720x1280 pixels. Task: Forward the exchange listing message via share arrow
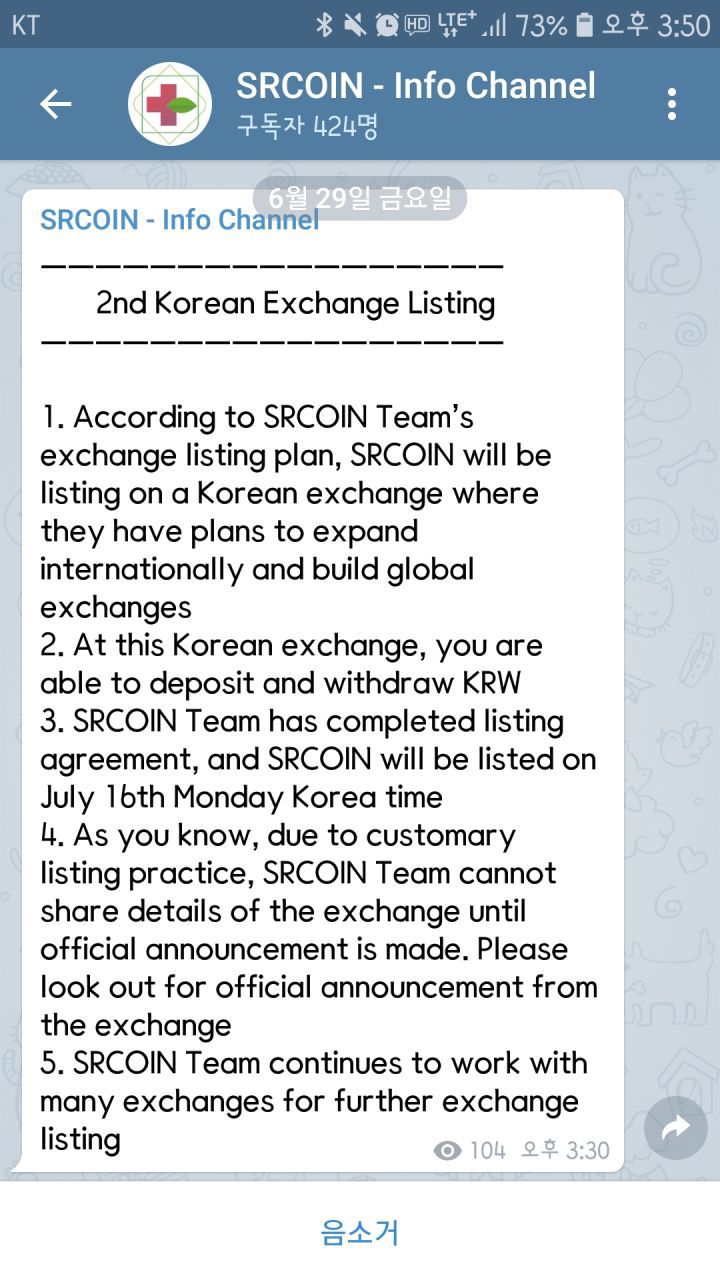tap(676, 1129)
